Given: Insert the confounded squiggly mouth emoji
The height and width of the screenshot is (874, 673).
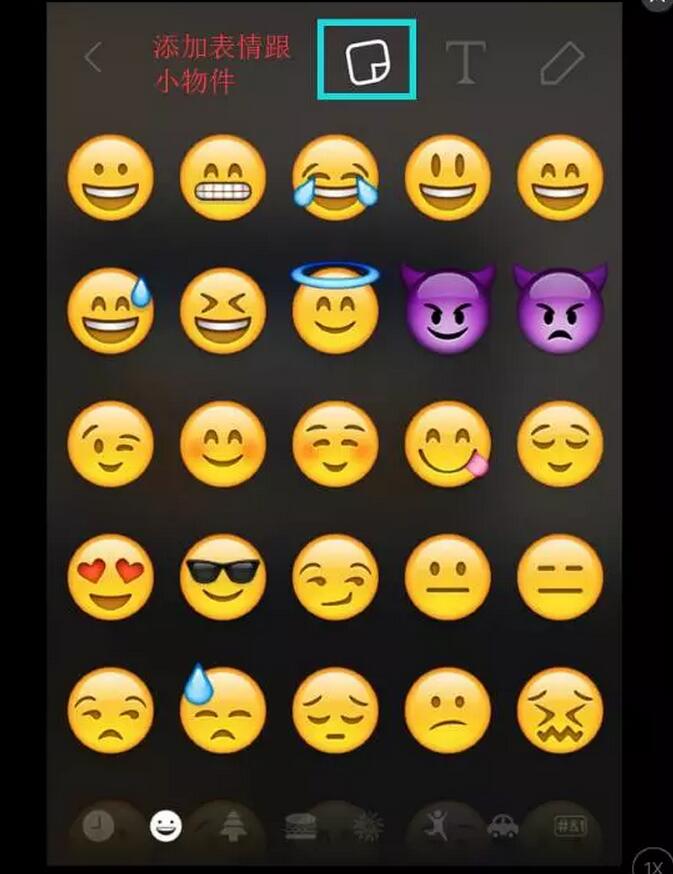Looking at the screenshot, I should [559, 711].
